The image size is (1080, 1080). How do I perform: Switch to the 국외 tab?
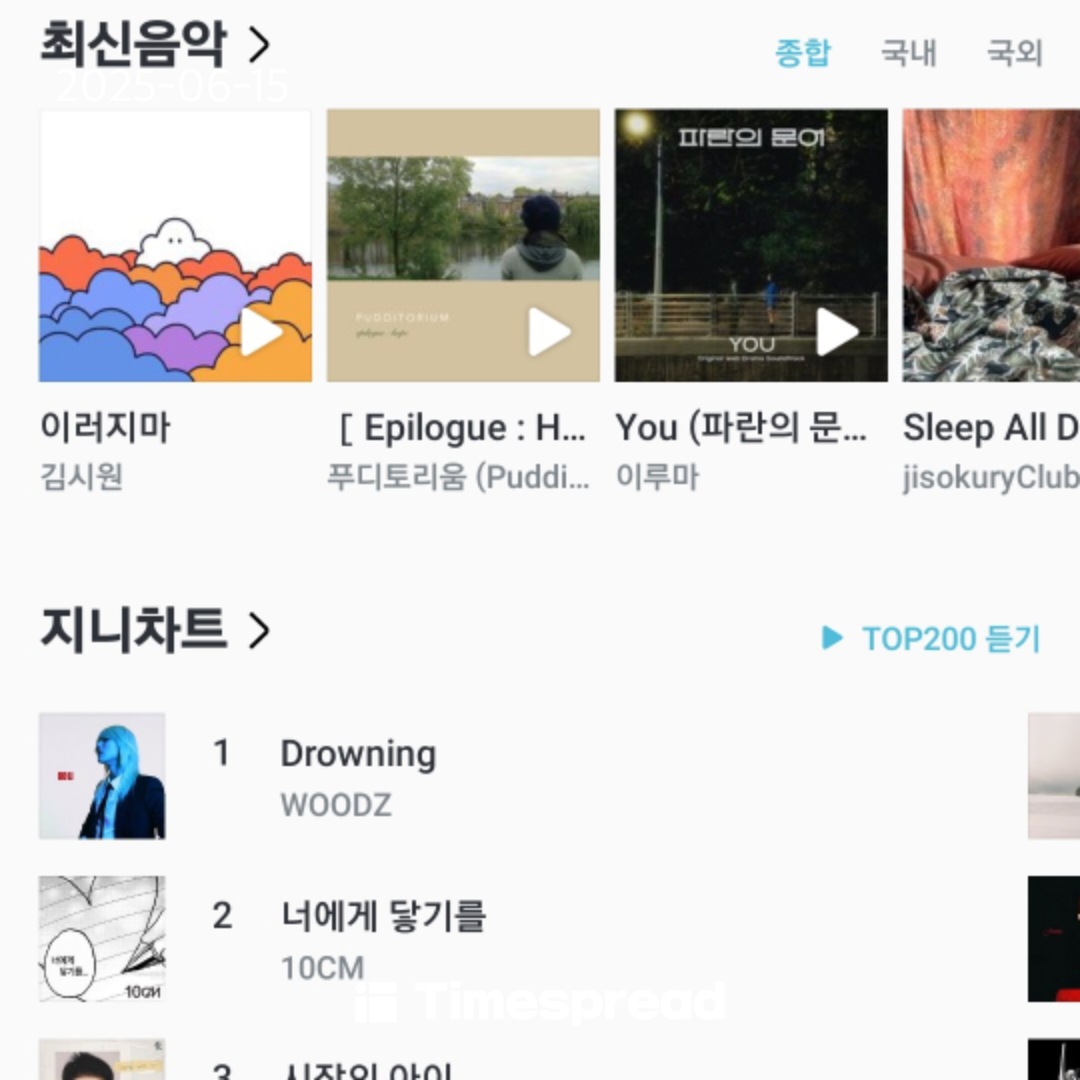click(1014, 52)
